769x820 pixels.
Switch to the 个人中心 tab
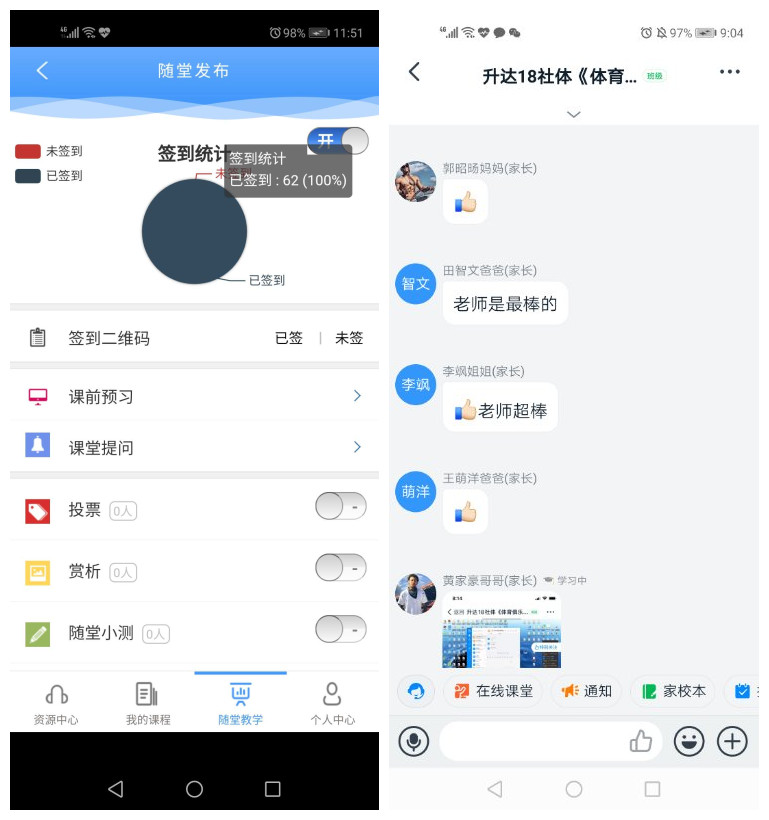coord(332,703)
